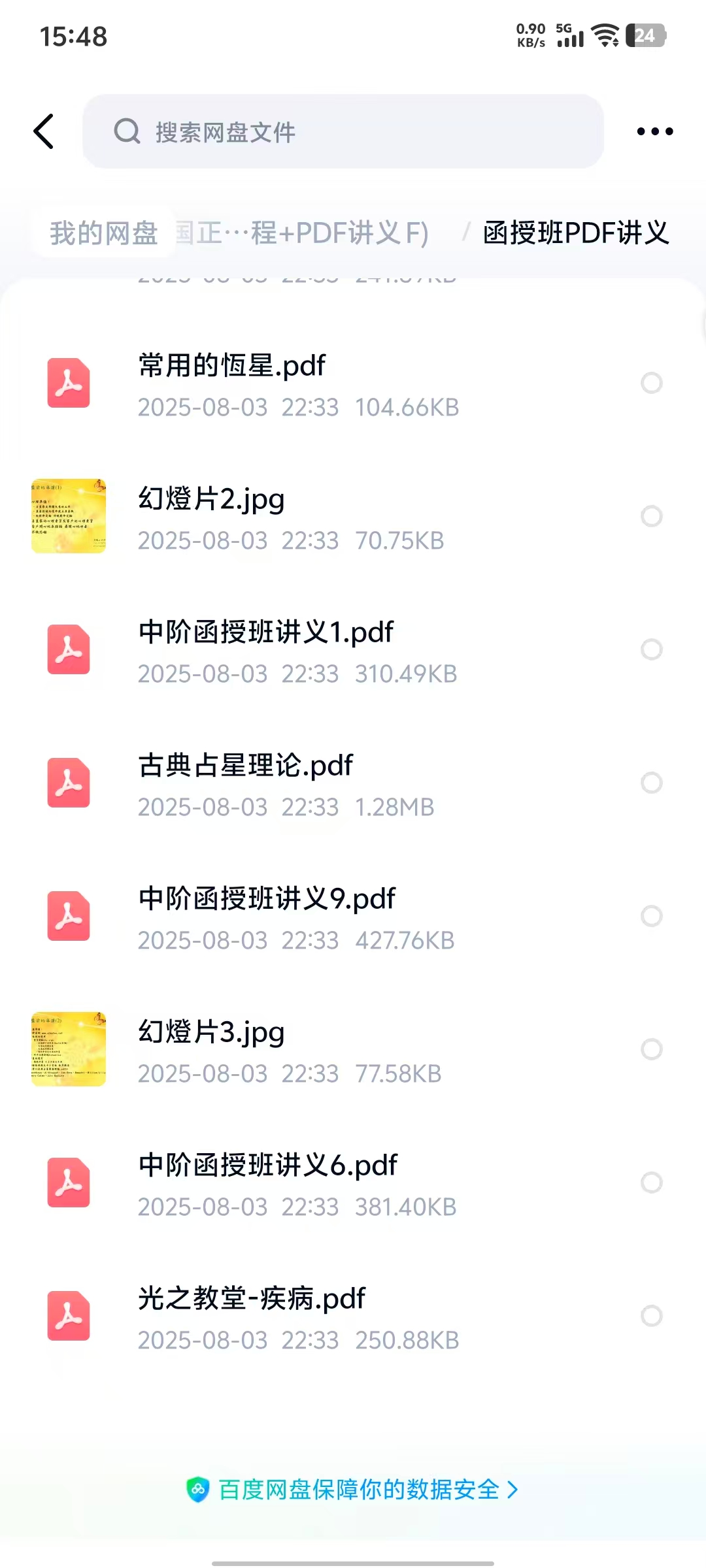Select the checkbox for 幻燈片2.jpg

[x=651, y=516]
